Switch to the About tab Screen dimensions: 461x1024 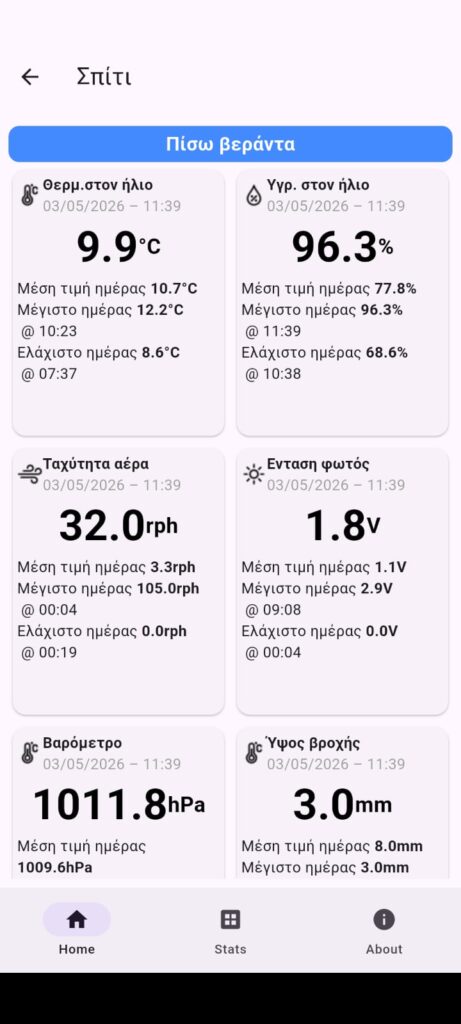tap(384, 930)
